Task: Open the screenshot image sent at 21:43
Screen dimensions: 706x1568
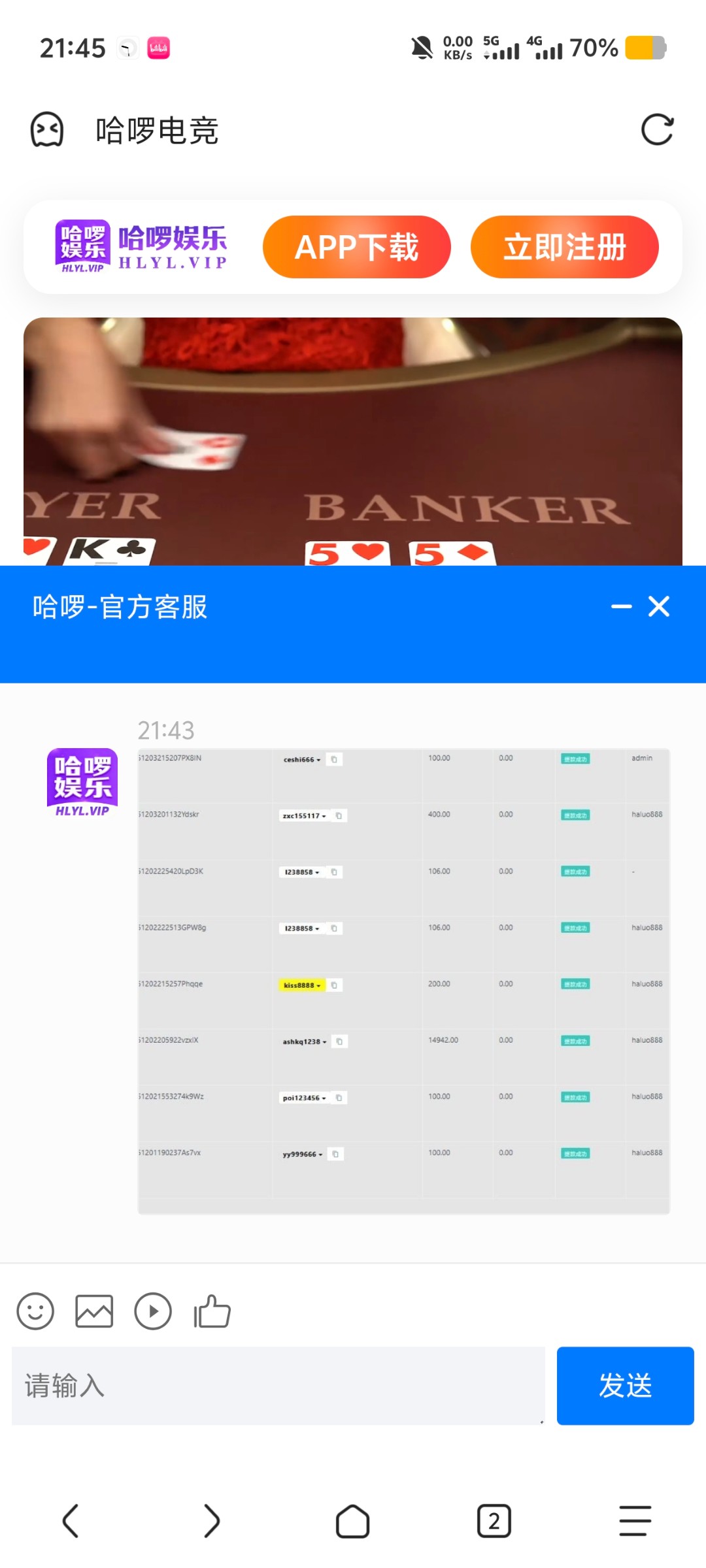Action: point(403,980)
